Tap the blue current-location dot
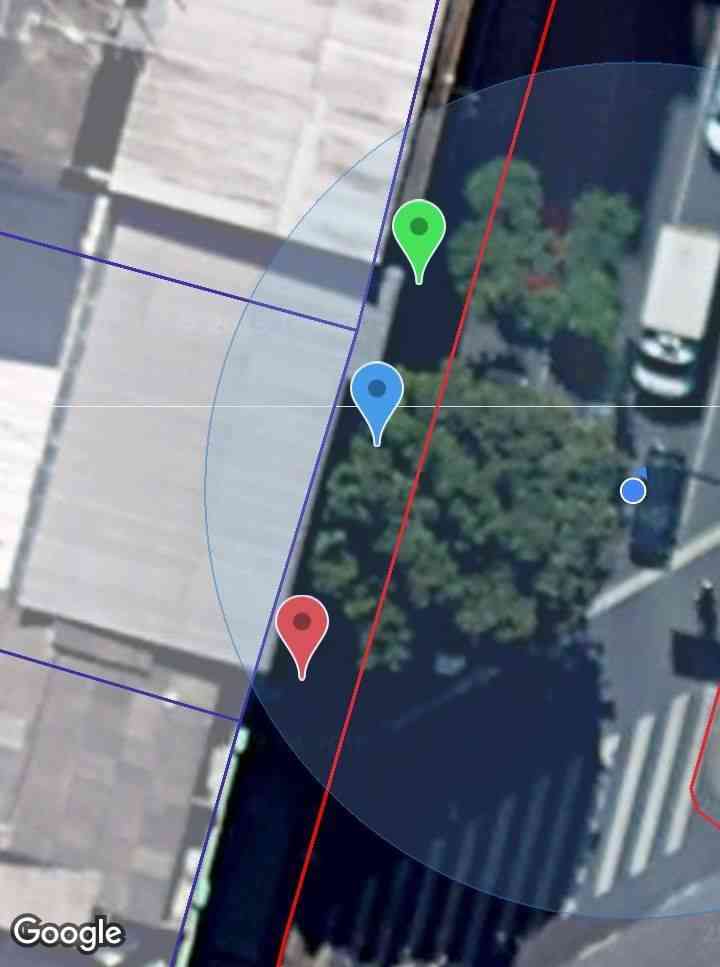This screenshot has width=720, height=967. tap(633, 490)
